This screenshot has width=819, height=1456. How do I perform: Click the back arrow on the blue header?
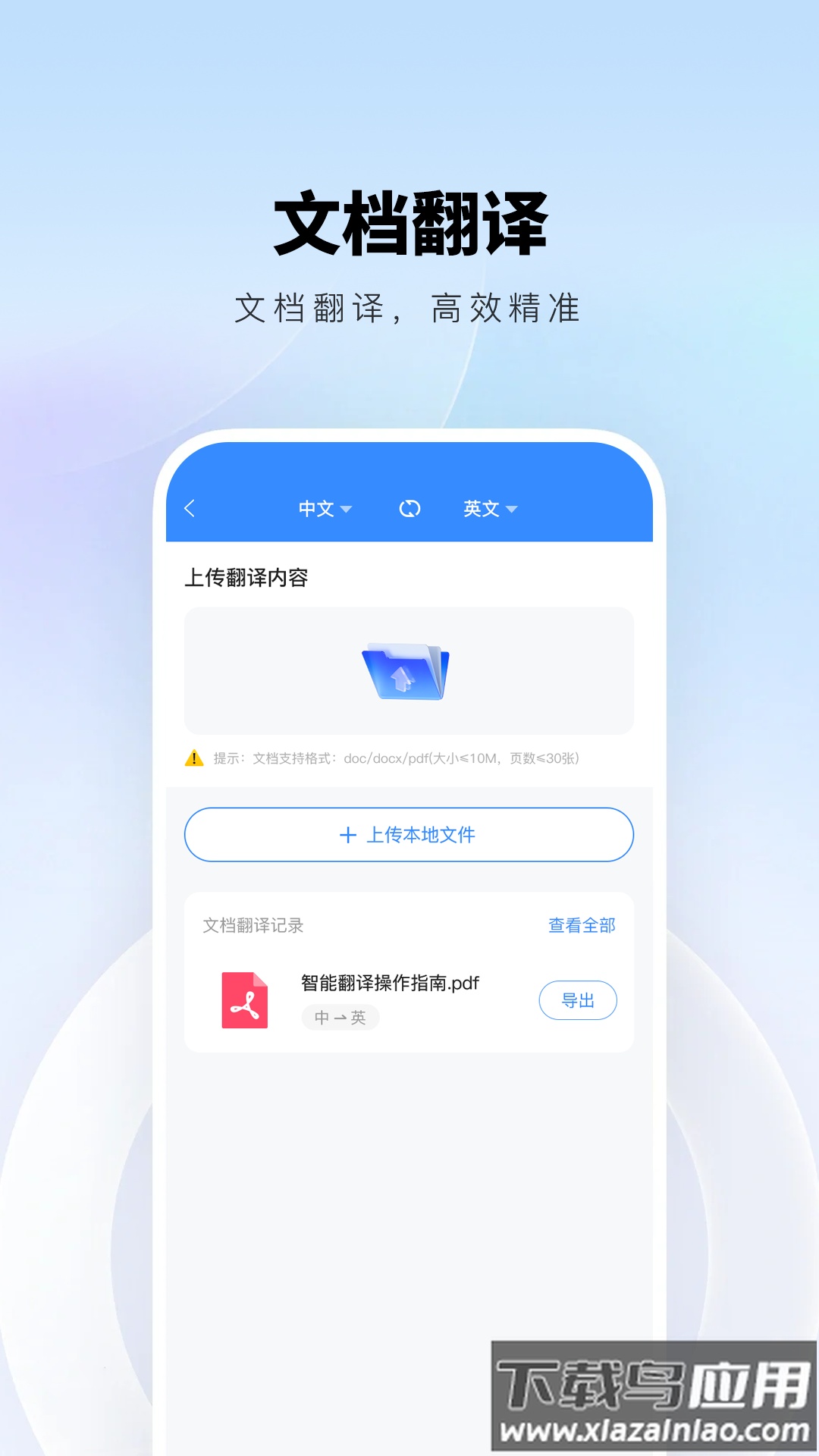pyautogui.click(x=191, y=509)
